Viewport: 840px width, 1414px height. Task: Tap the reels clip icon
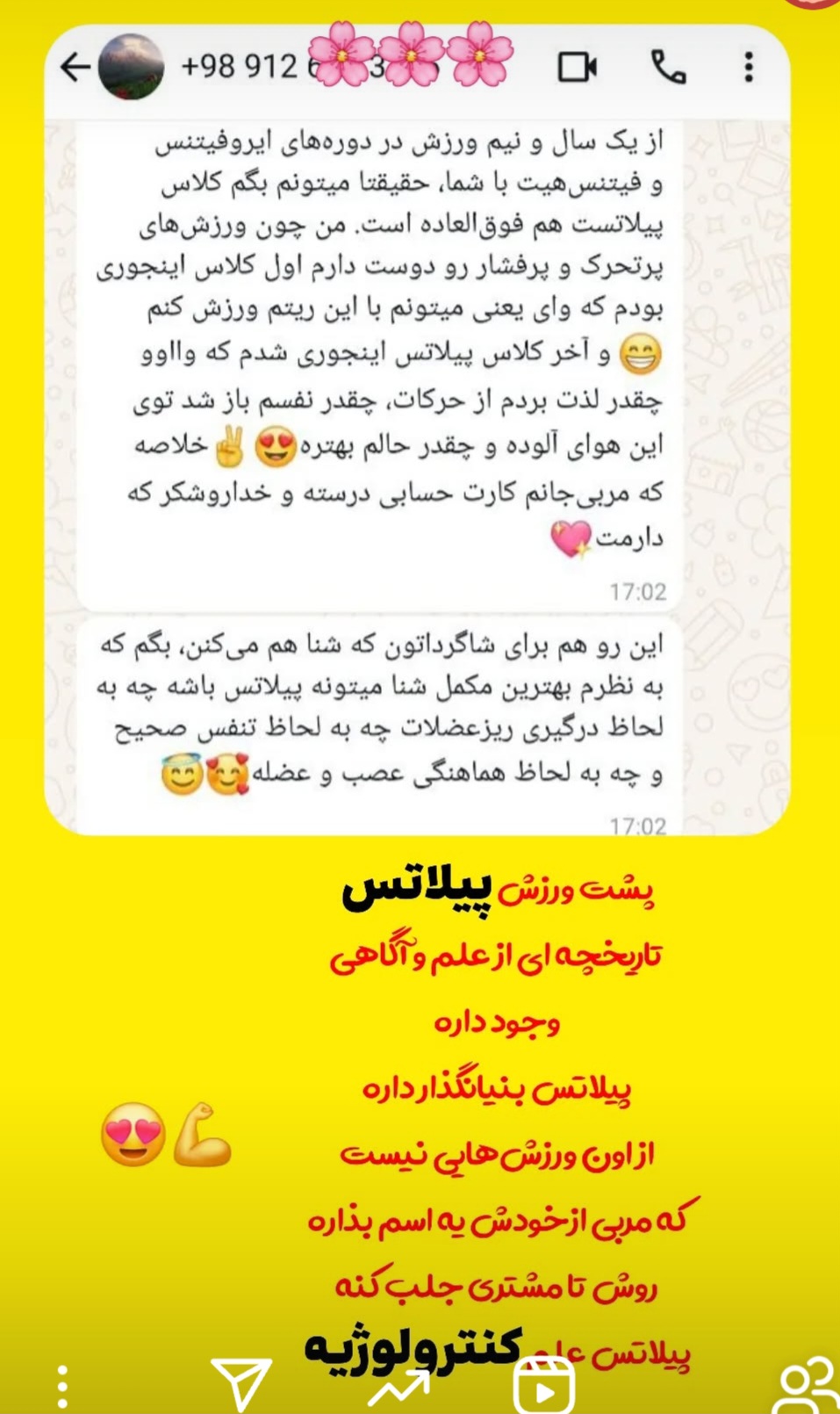pyautogui.click(x=544, y=1387)
